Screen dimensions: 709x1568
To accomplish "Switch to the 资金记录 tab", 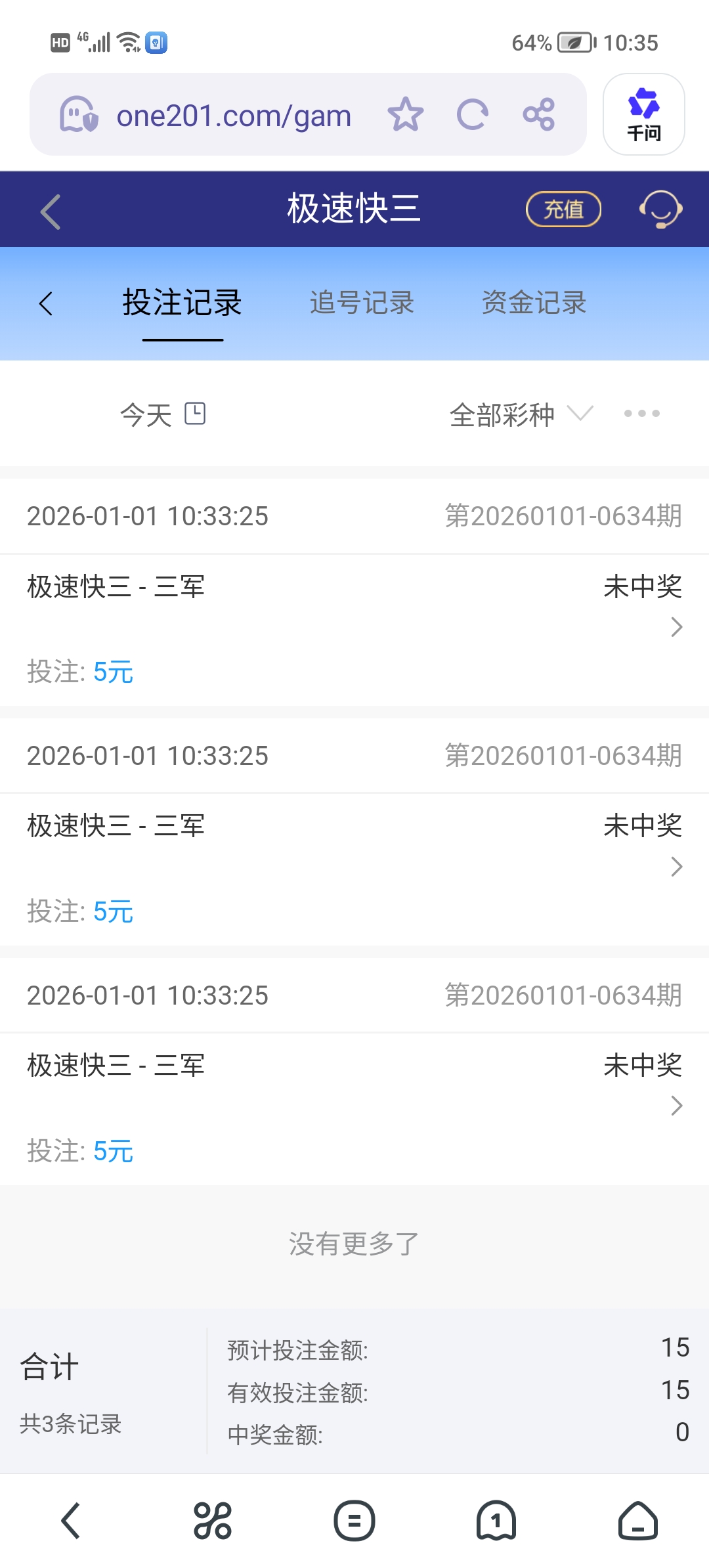I will [x=534, y=303].
